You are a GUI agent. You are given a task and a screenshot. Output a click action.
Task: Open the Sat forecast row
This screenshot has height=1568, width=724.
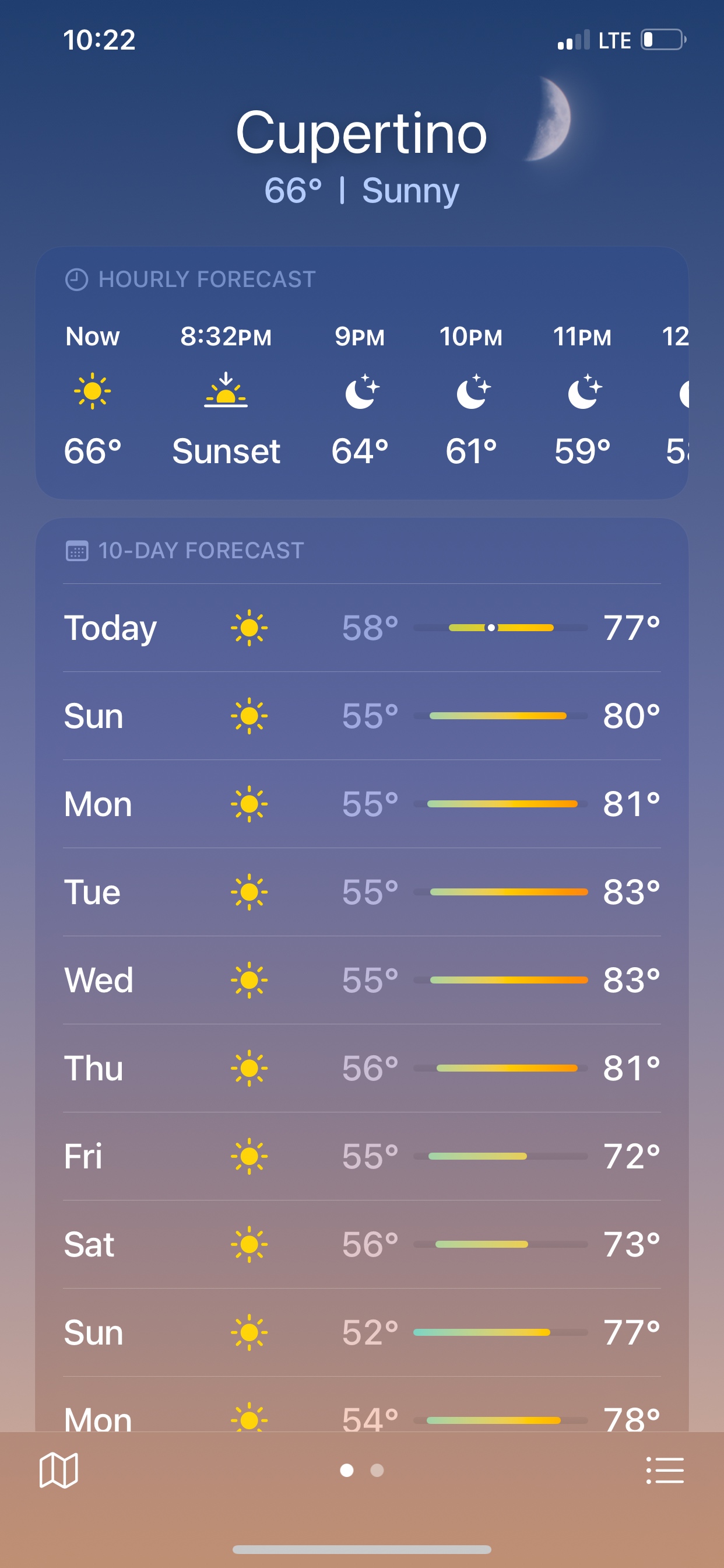click(361, 1244)
